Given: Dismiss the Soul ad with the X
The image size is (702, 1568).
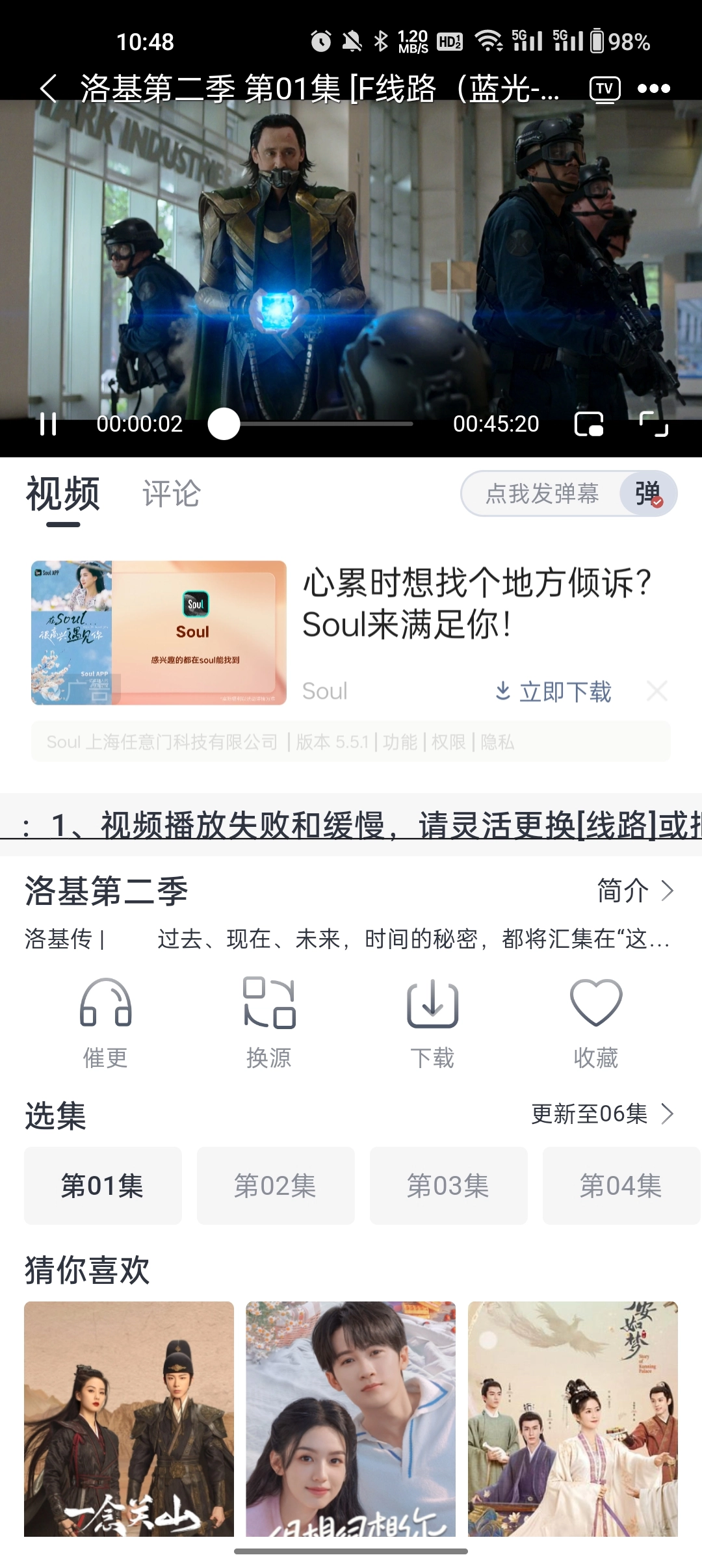Looking at the screenshot, I should (658, 691).
